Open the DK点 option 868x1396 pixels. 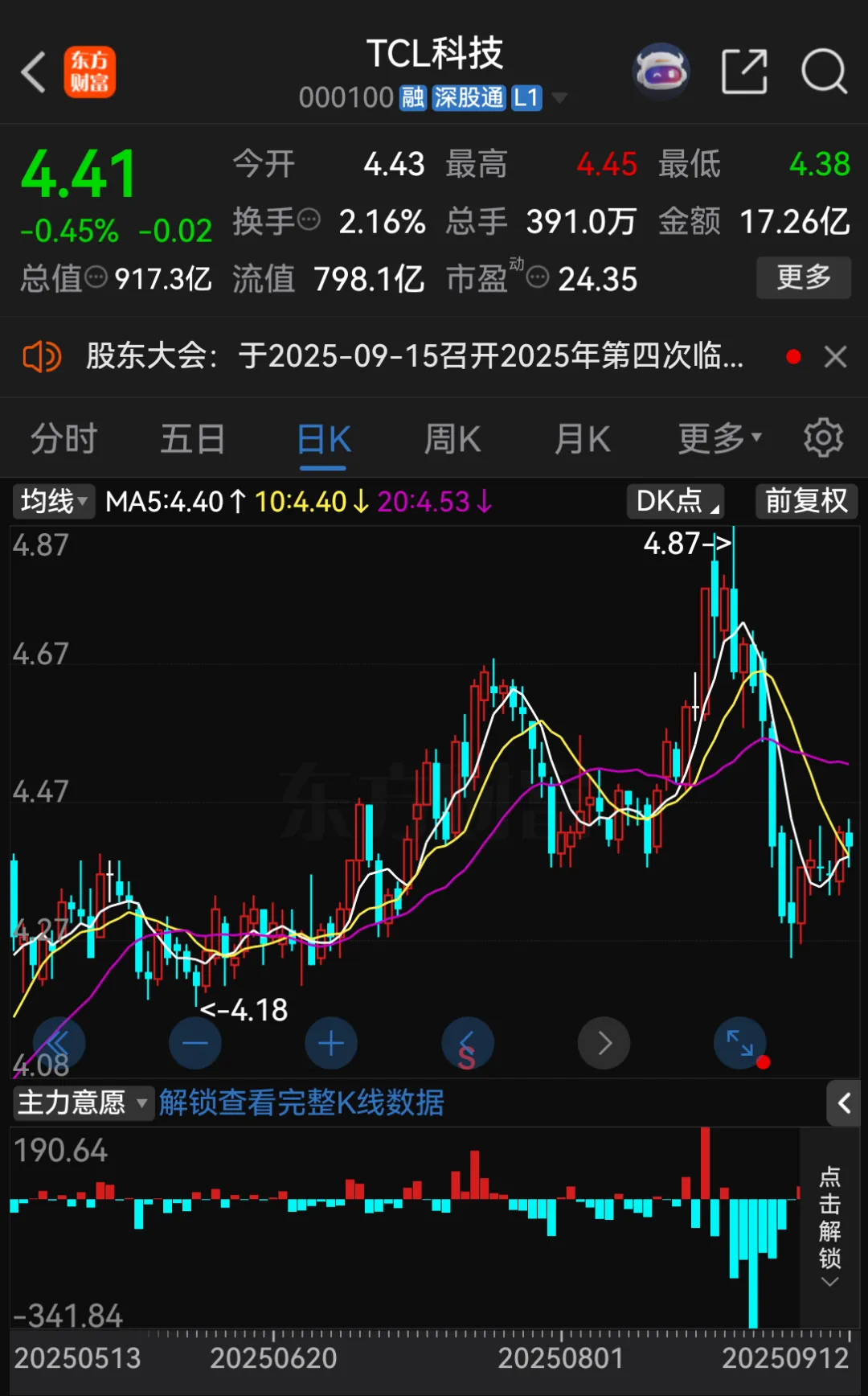675,502
